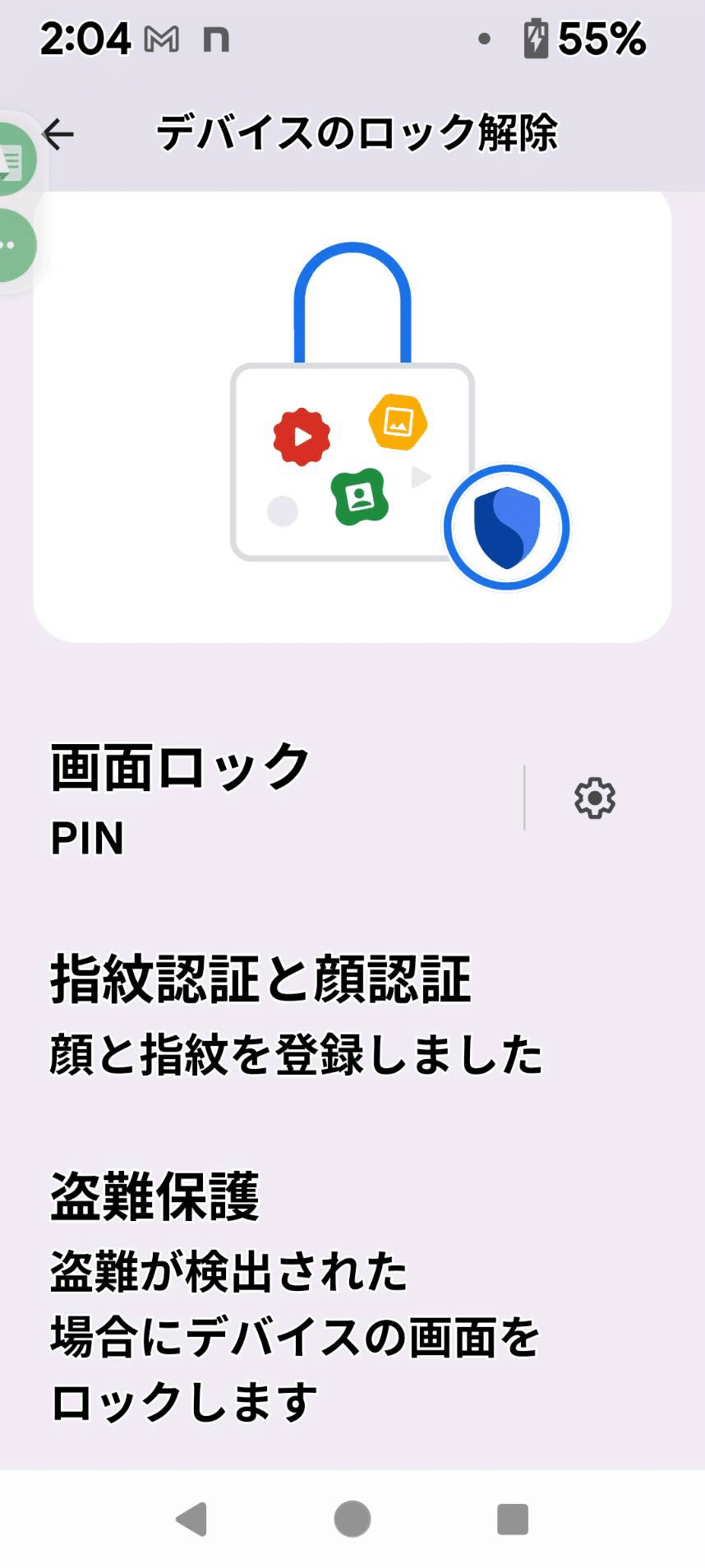This screenshot has height=1568, width=705.
Task: Tap the green floating three-dots bubble
Action: click(x=12, y=245)
